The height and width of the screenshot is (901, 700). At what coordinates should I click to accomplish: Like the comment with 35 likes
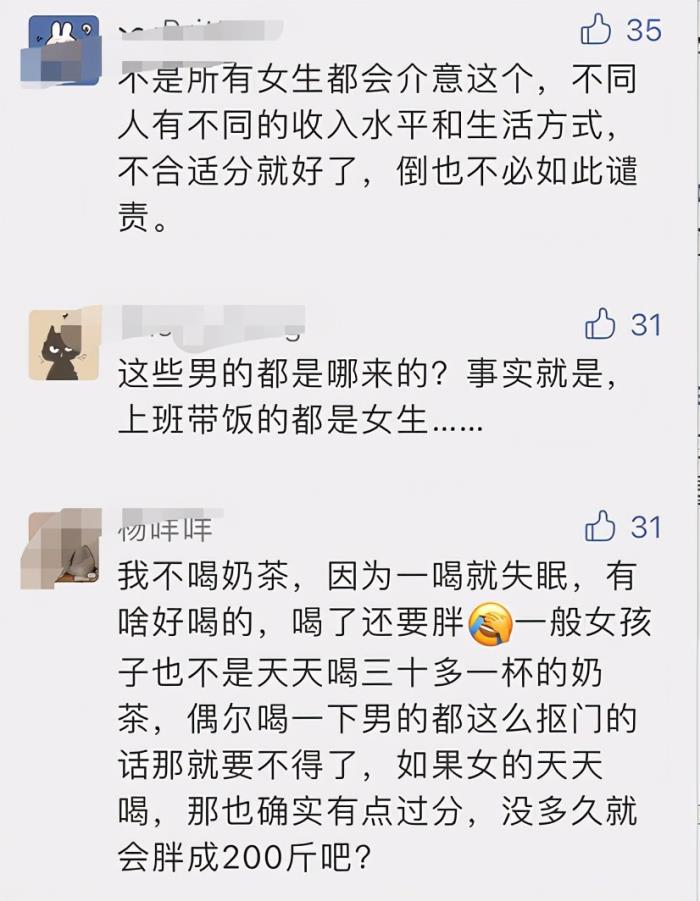[597, 29]
